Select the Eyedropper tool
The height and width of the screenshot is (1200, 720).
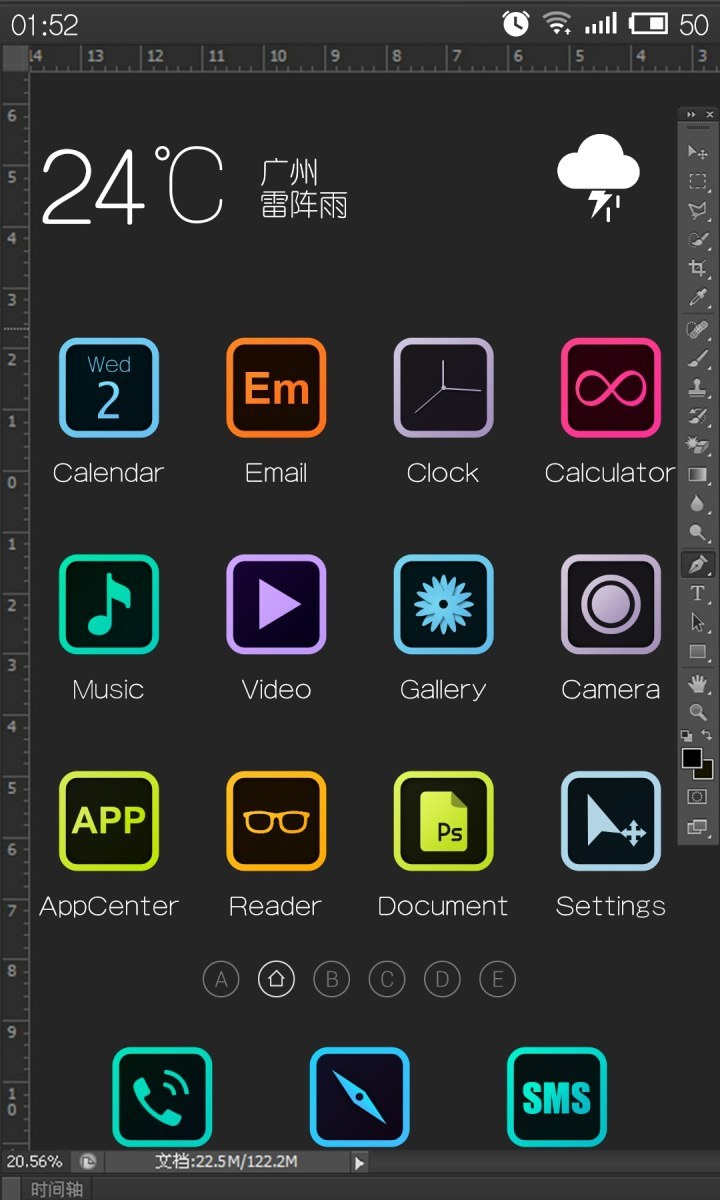click(x=697, y=294)
